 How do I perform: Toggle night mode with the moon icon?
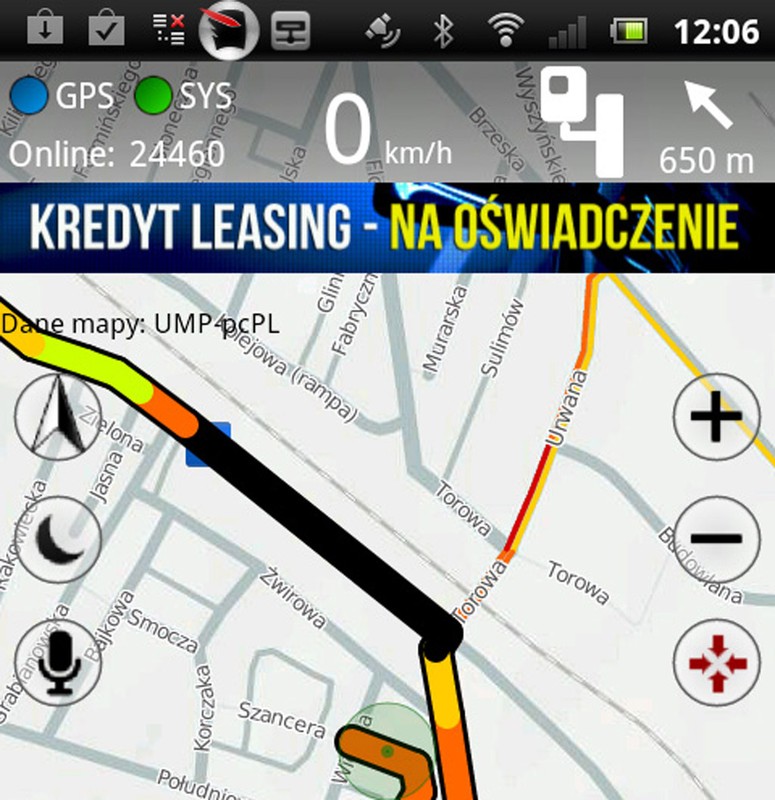point(58,540)
